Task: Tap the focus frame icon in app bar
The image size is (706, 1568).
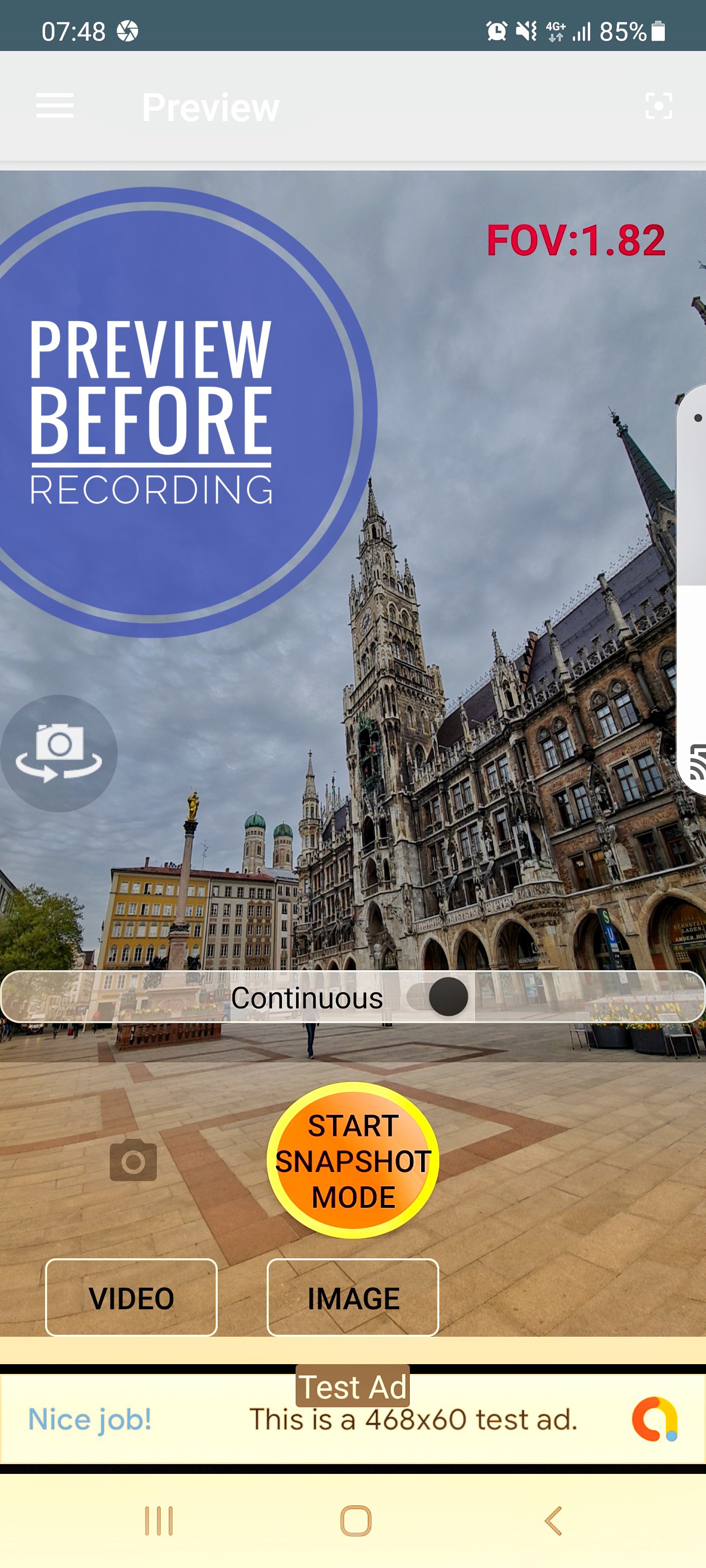Action: point(658,106)
